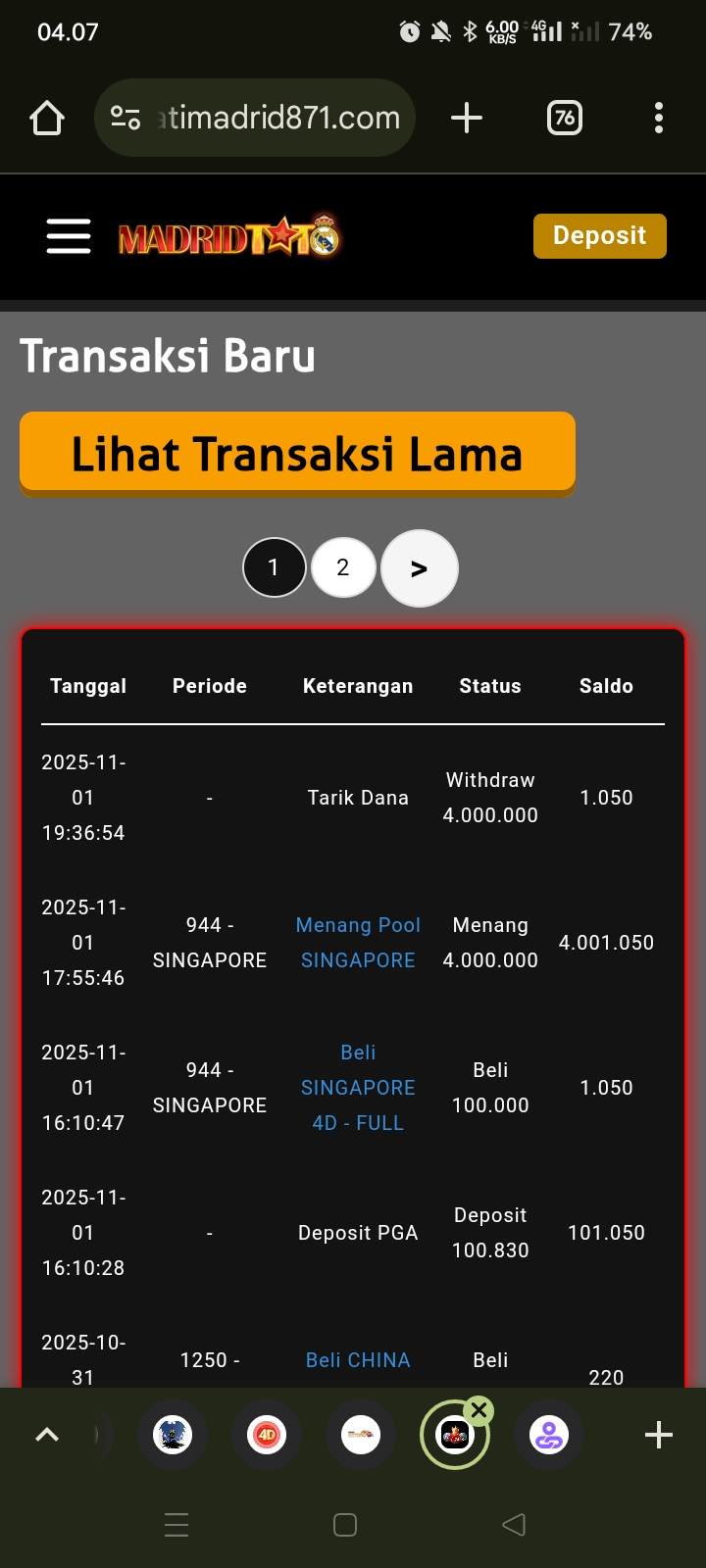706x1568 pixels.
Task: Open Lihat Transaksi Lama
Action: (297, 454)
